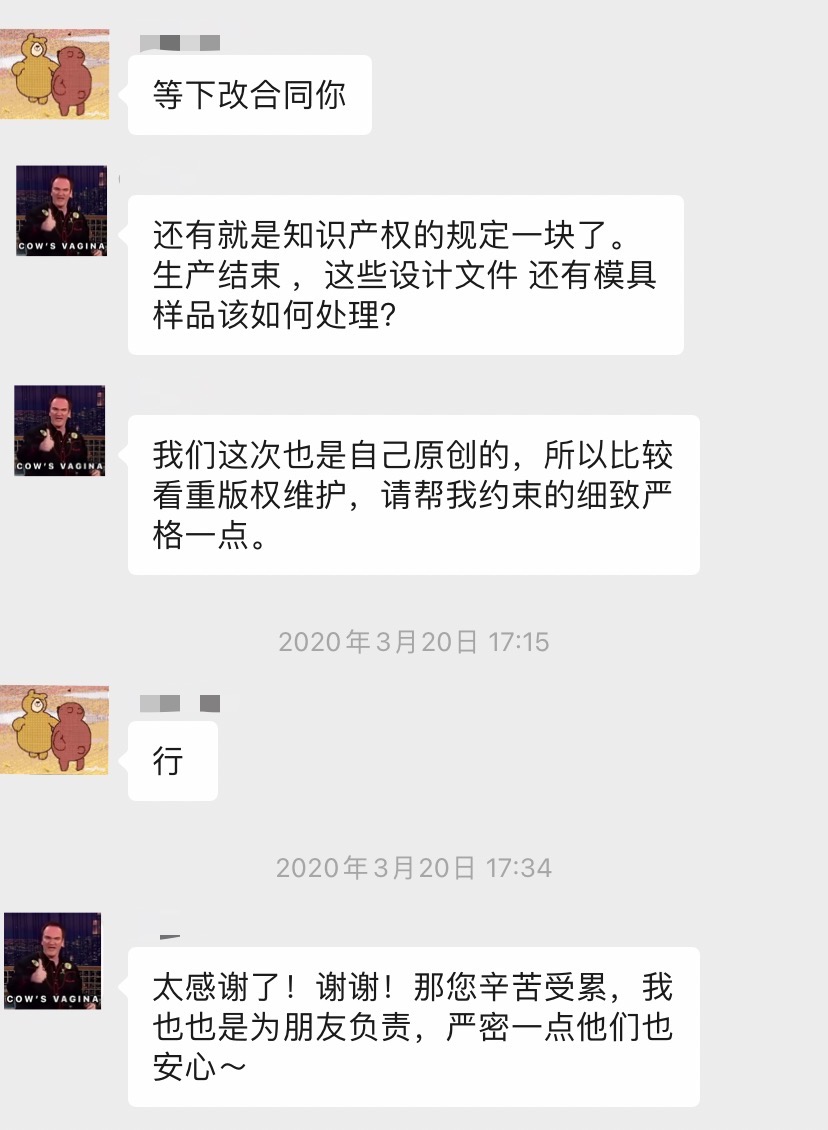
Task: Tap the sender's avatar next to "还有就是知识产权的规定一块了"
Action: coord(61,211)
